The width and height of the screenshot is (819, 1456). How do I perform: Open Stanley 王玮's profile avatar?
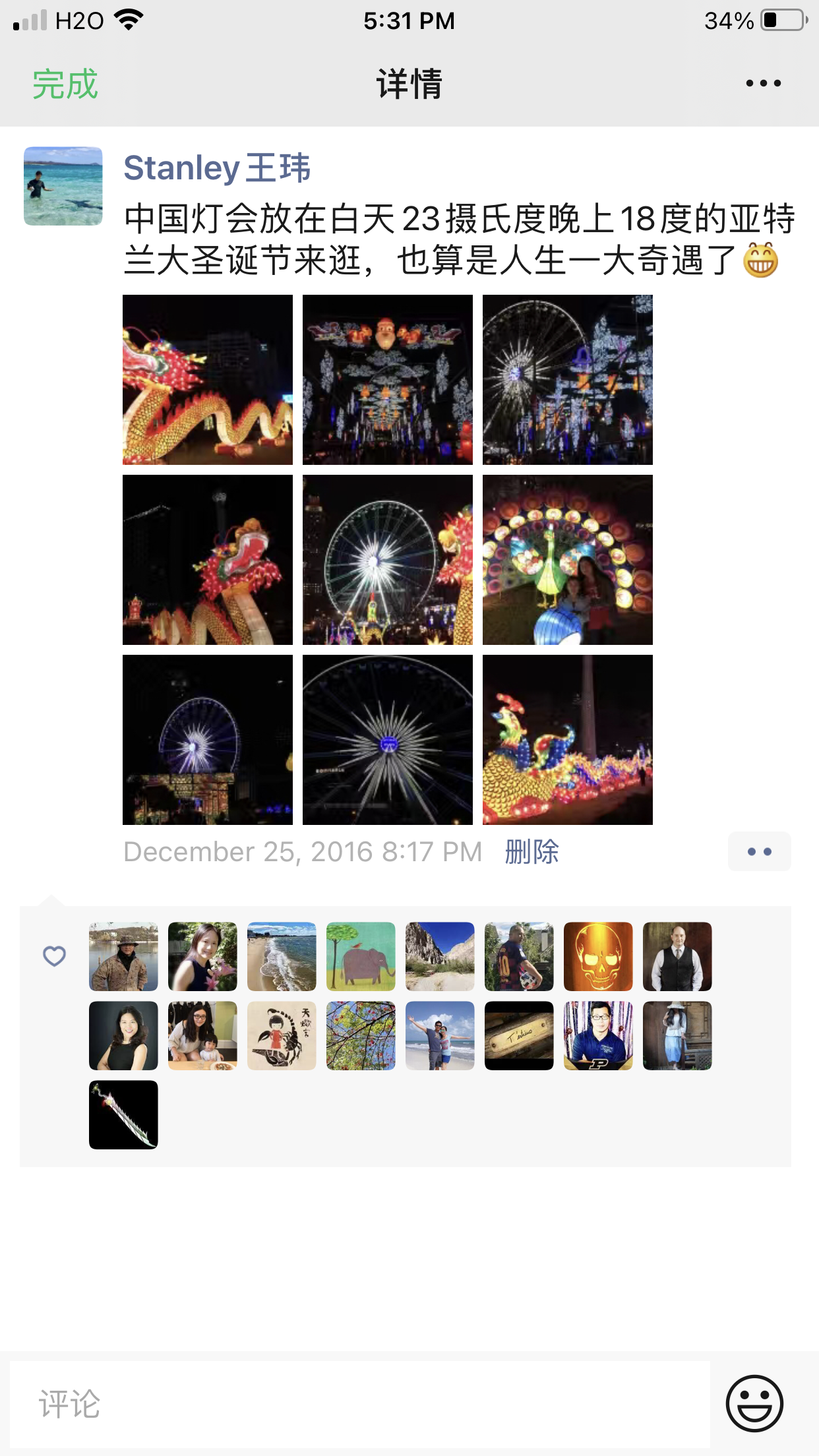[63, 186]
